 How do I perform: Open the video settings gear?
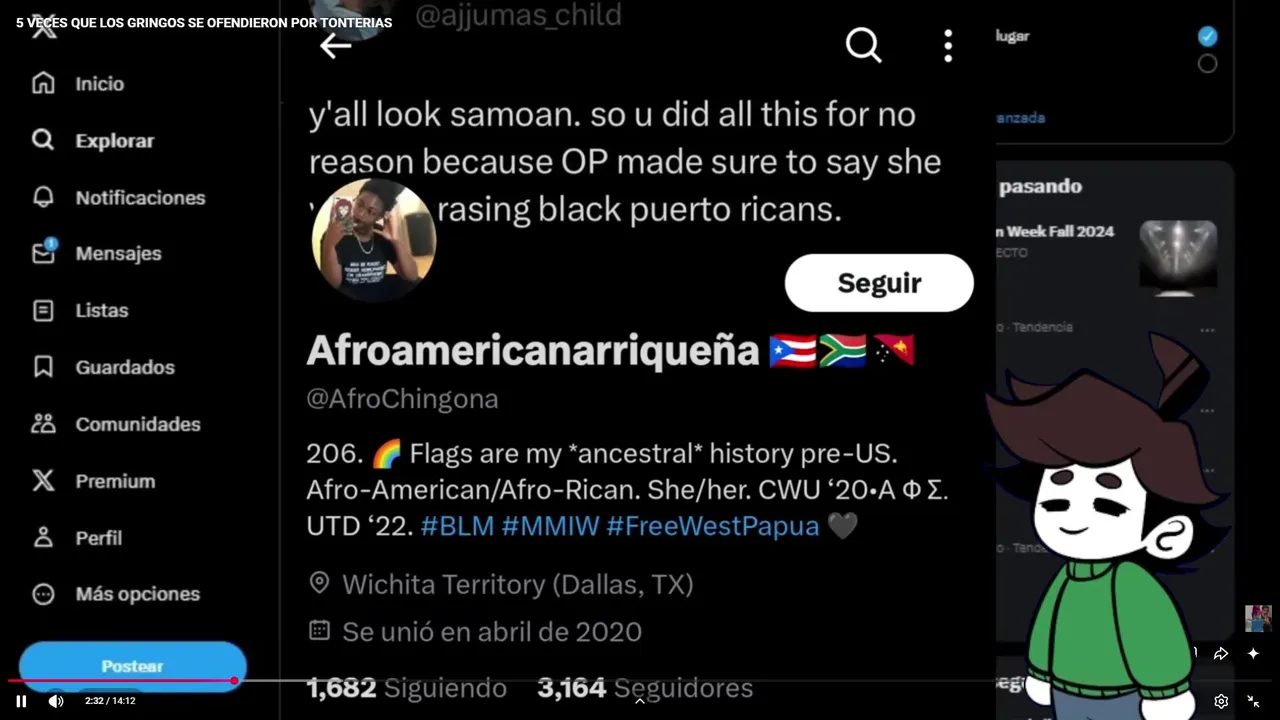(1221, 701)
